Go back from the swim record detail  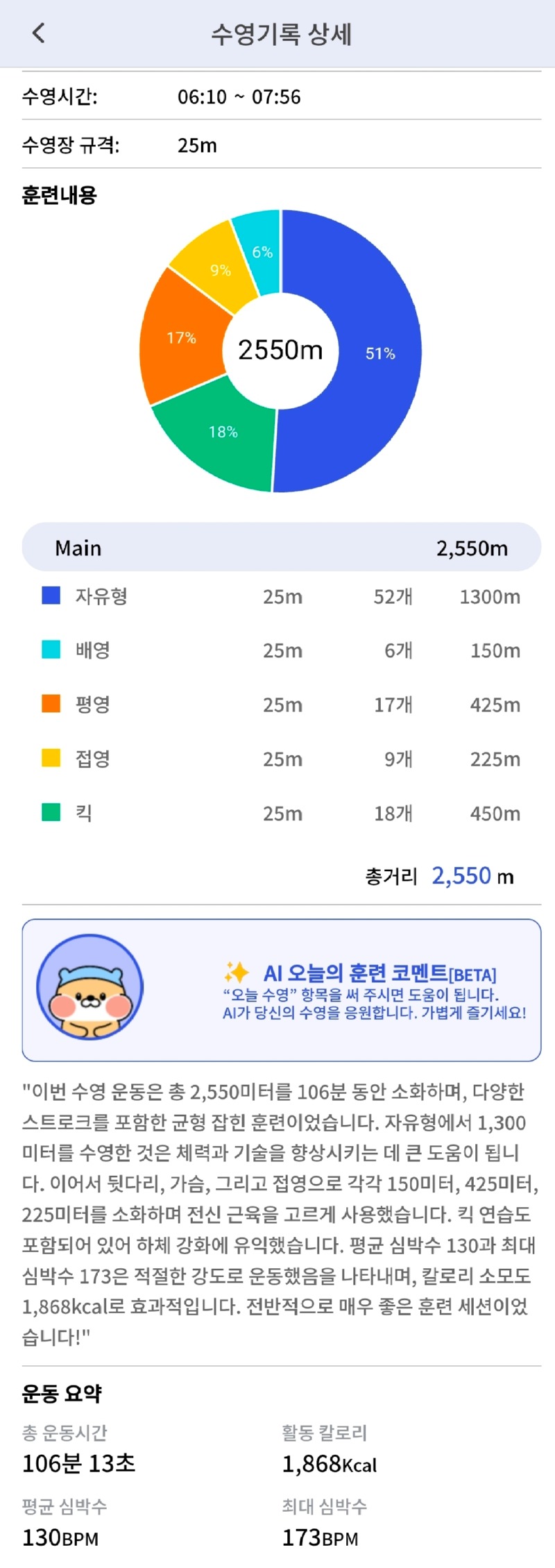click(x=38, y=33)
